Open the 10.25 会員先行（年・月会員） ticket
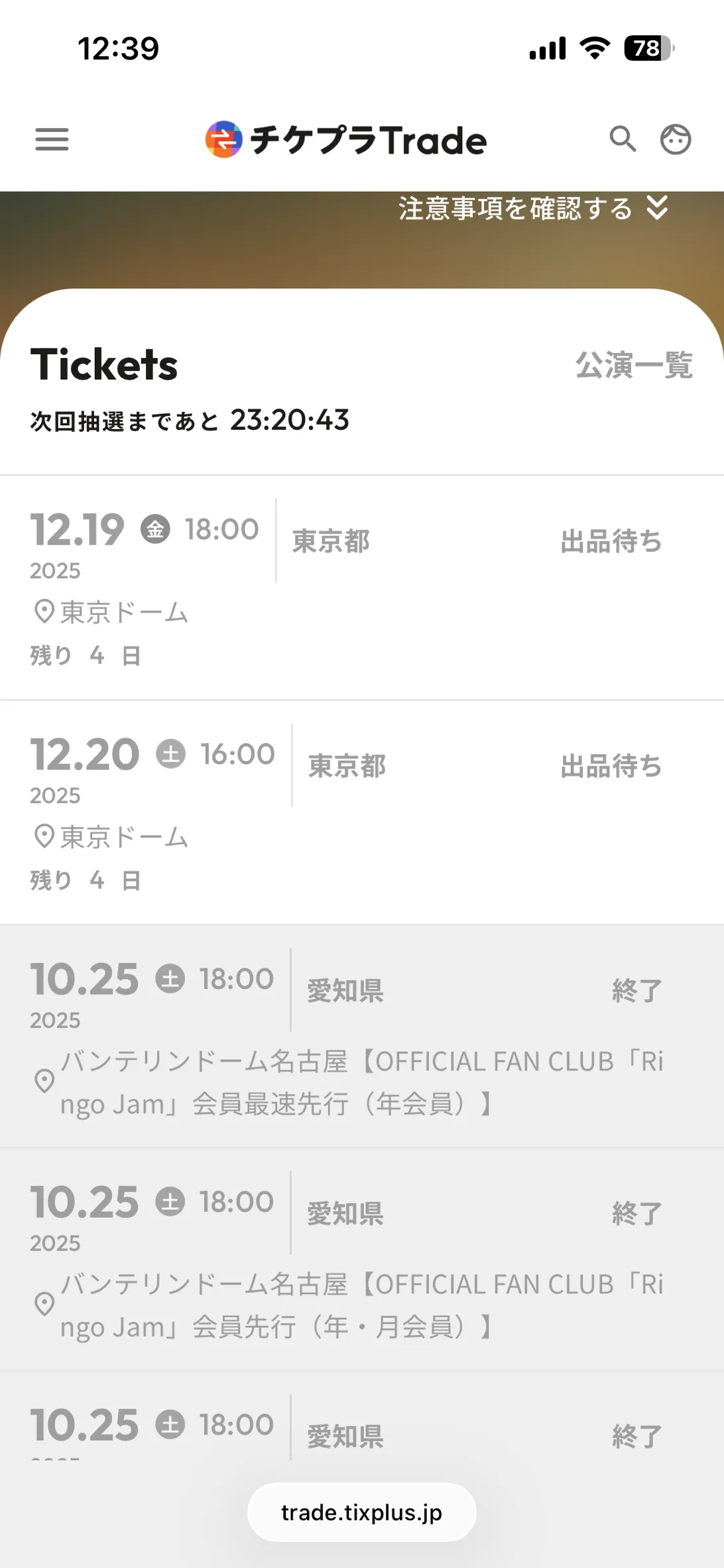This screenshot has height=1568, width=724. [x=361, y=1259]
